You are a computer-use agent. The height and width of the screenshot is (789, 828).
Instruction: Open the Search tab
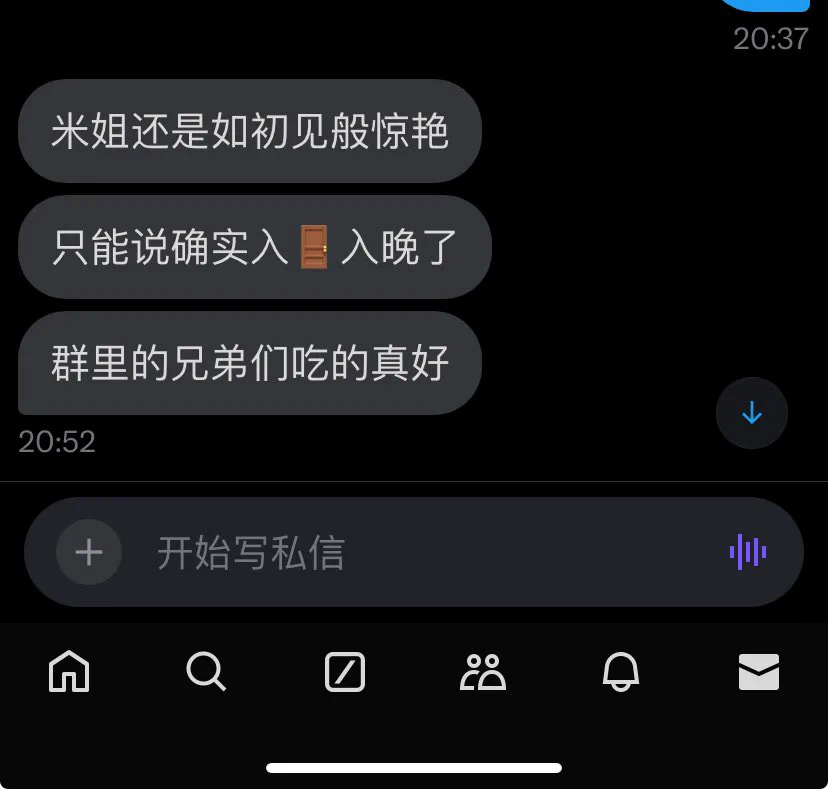tap(206, 672)
